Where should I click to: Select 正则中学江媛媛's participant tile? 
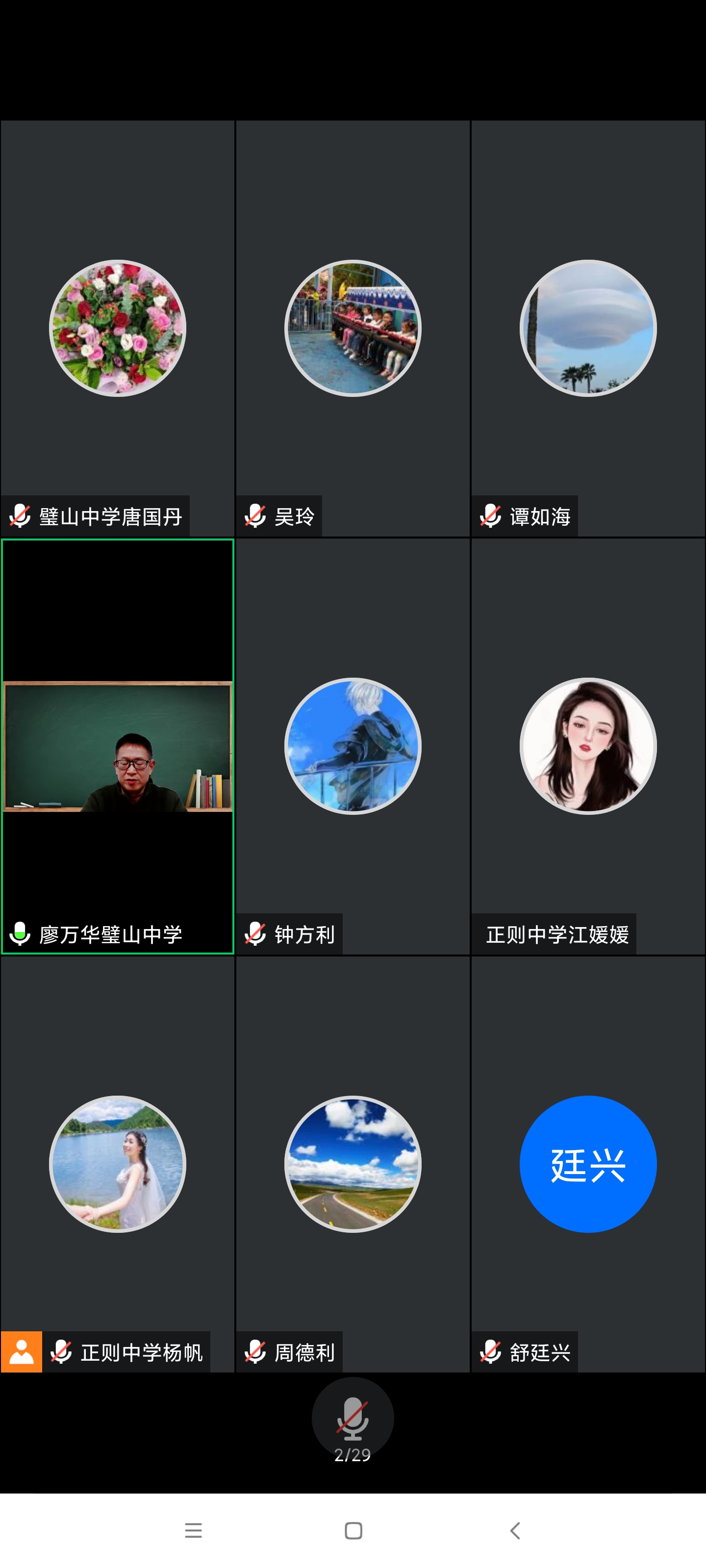tap(588, 746)
